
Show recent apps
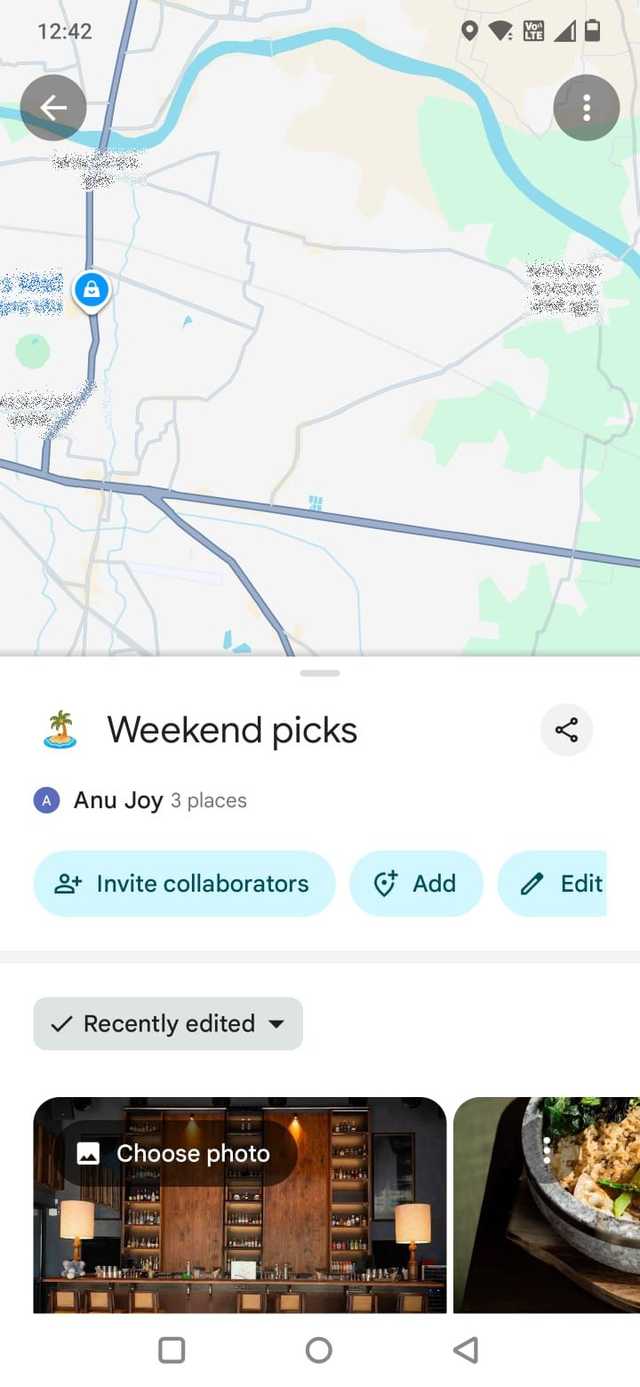click(x=172, y=1350)
